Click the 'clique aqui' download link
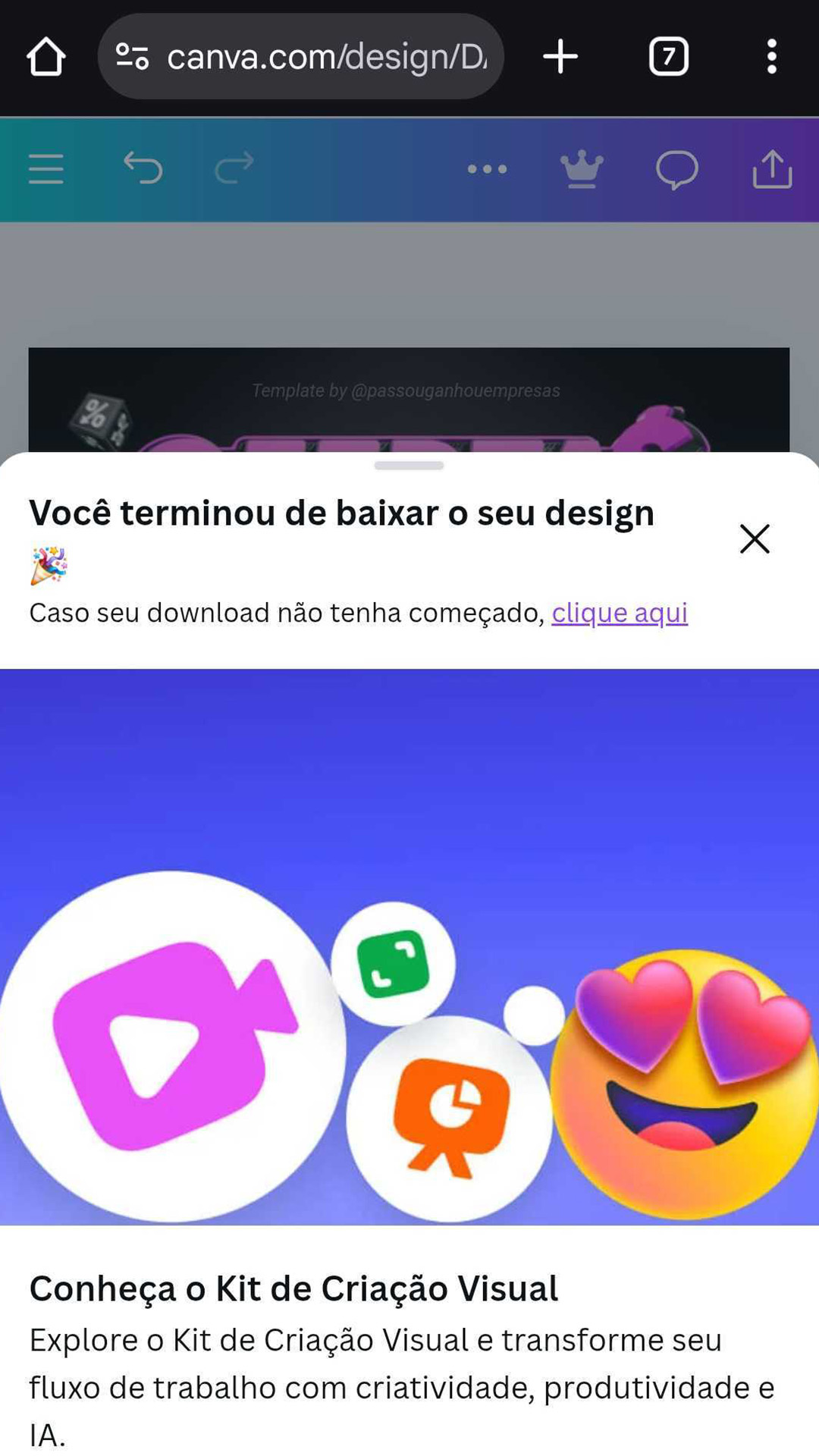 [618, 612]
